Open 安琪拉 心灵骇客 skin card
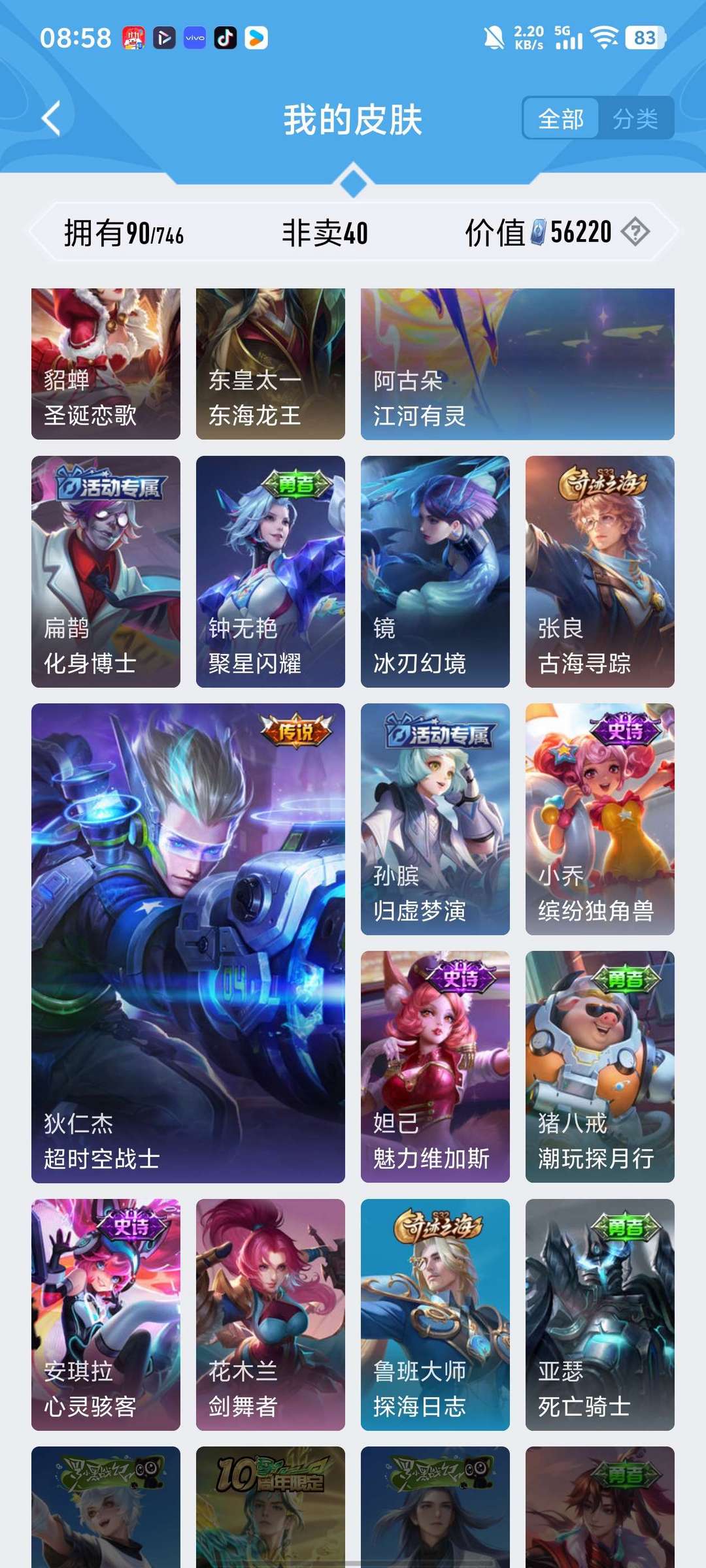Screen dimensions: 706x1568 tap(106, 1315)
